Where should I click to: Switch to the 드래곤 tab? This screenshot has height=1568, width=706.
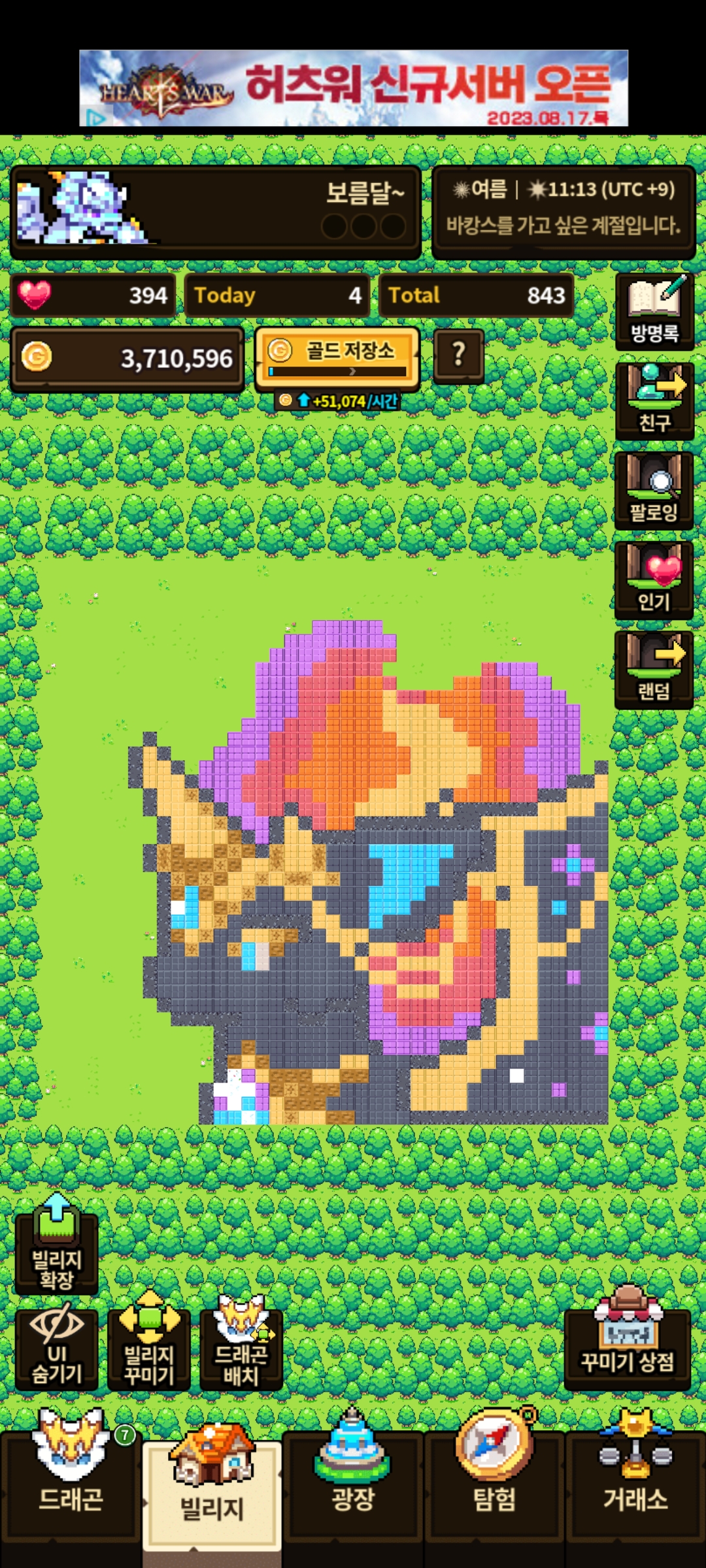coord(71,1483)
